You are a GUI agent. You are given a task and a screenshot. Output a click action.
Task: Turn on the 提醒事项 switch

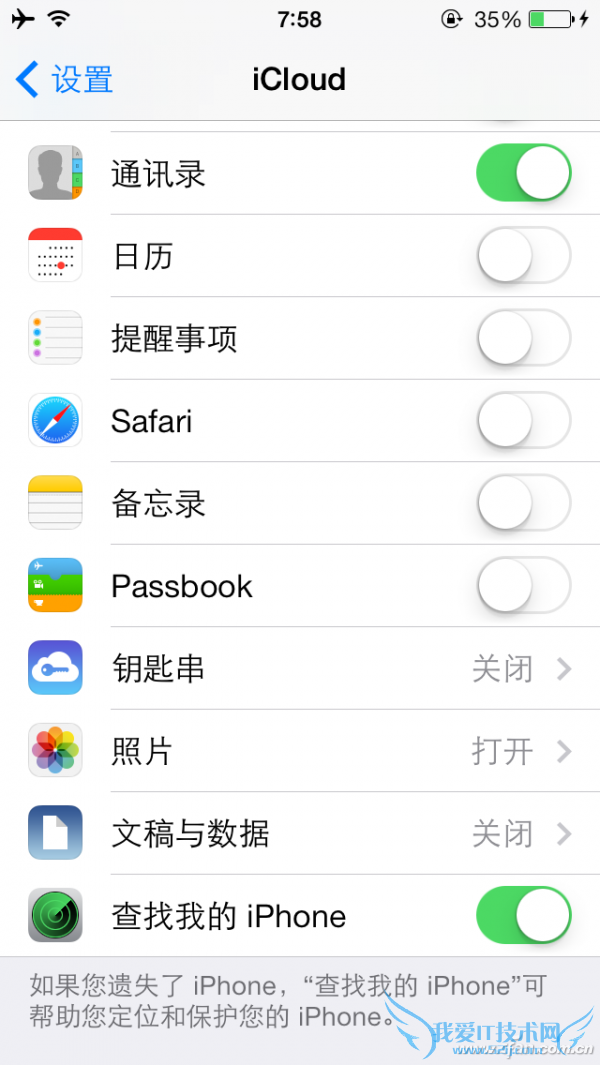pyautogui.click(x=523, y=338)
